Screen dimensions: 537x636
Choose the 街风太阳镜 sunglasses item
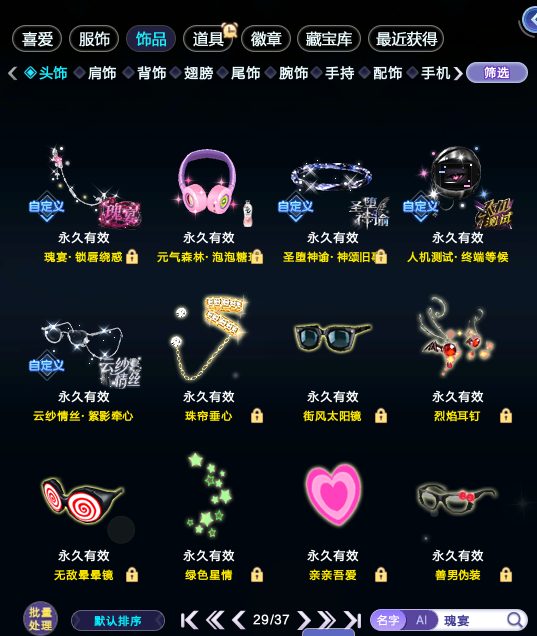pos(333,361)
